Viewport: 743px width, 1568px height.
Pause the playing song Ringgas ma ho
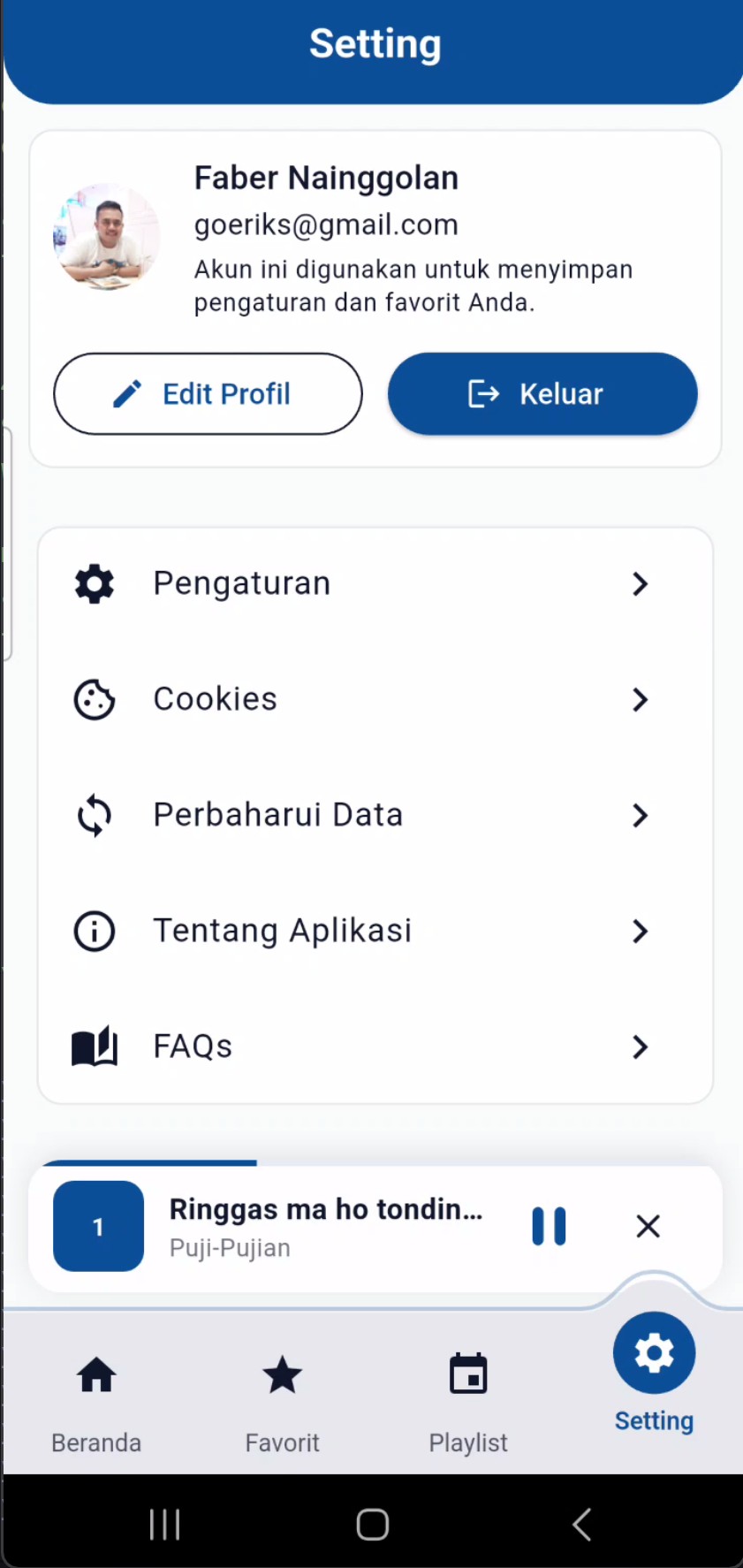tap(549, 1226)
